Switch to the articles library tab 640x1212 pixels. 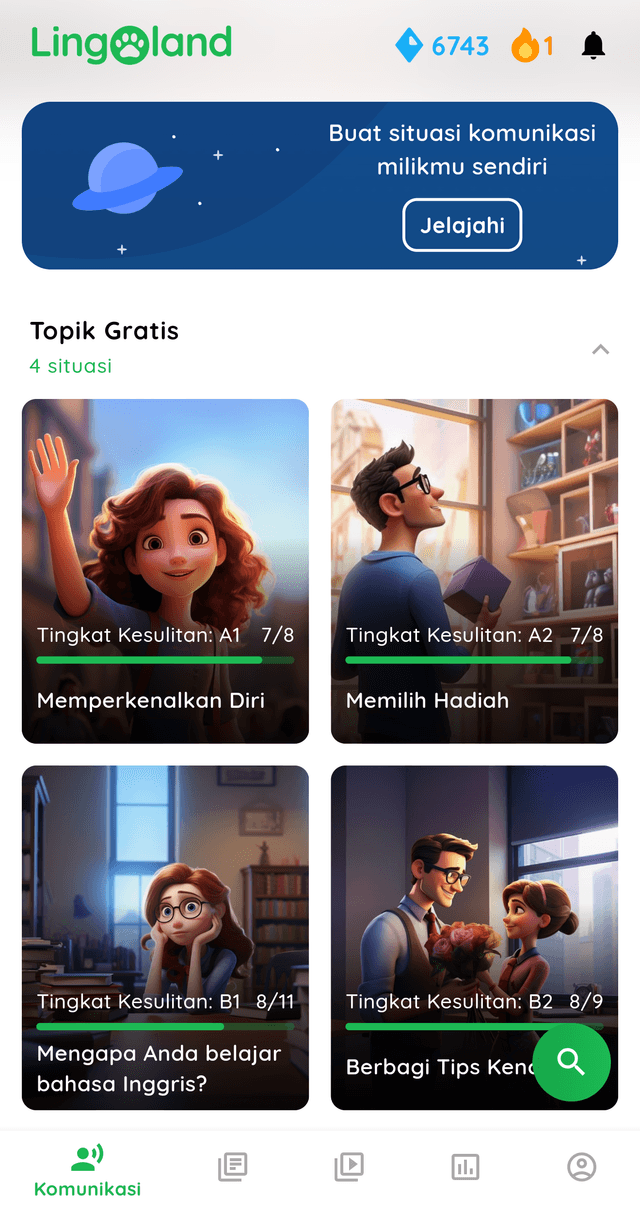[233, 1166]
